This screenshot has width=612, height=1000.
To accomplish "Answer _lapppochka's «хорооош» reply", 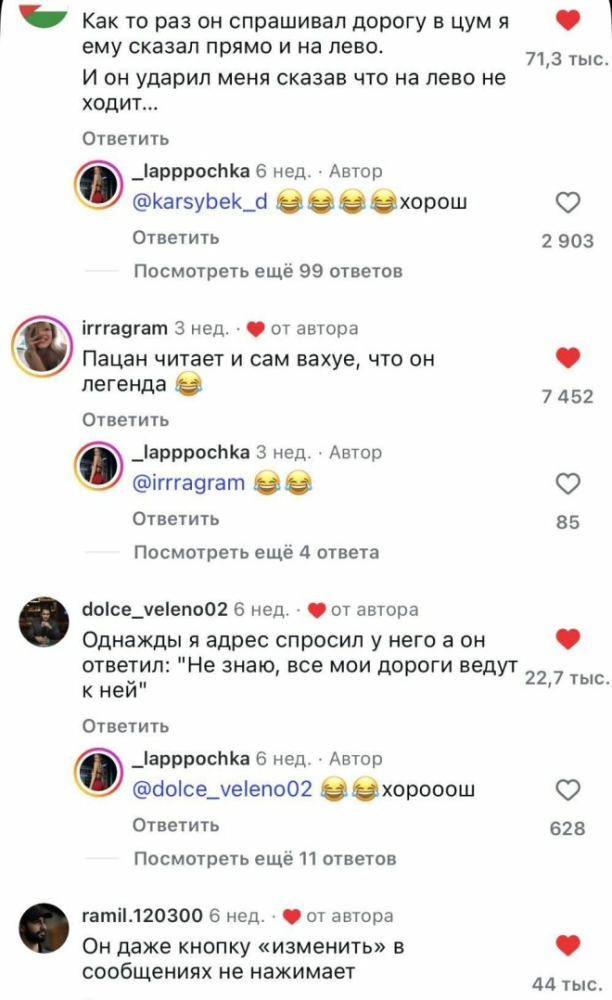I will point(176,825).
